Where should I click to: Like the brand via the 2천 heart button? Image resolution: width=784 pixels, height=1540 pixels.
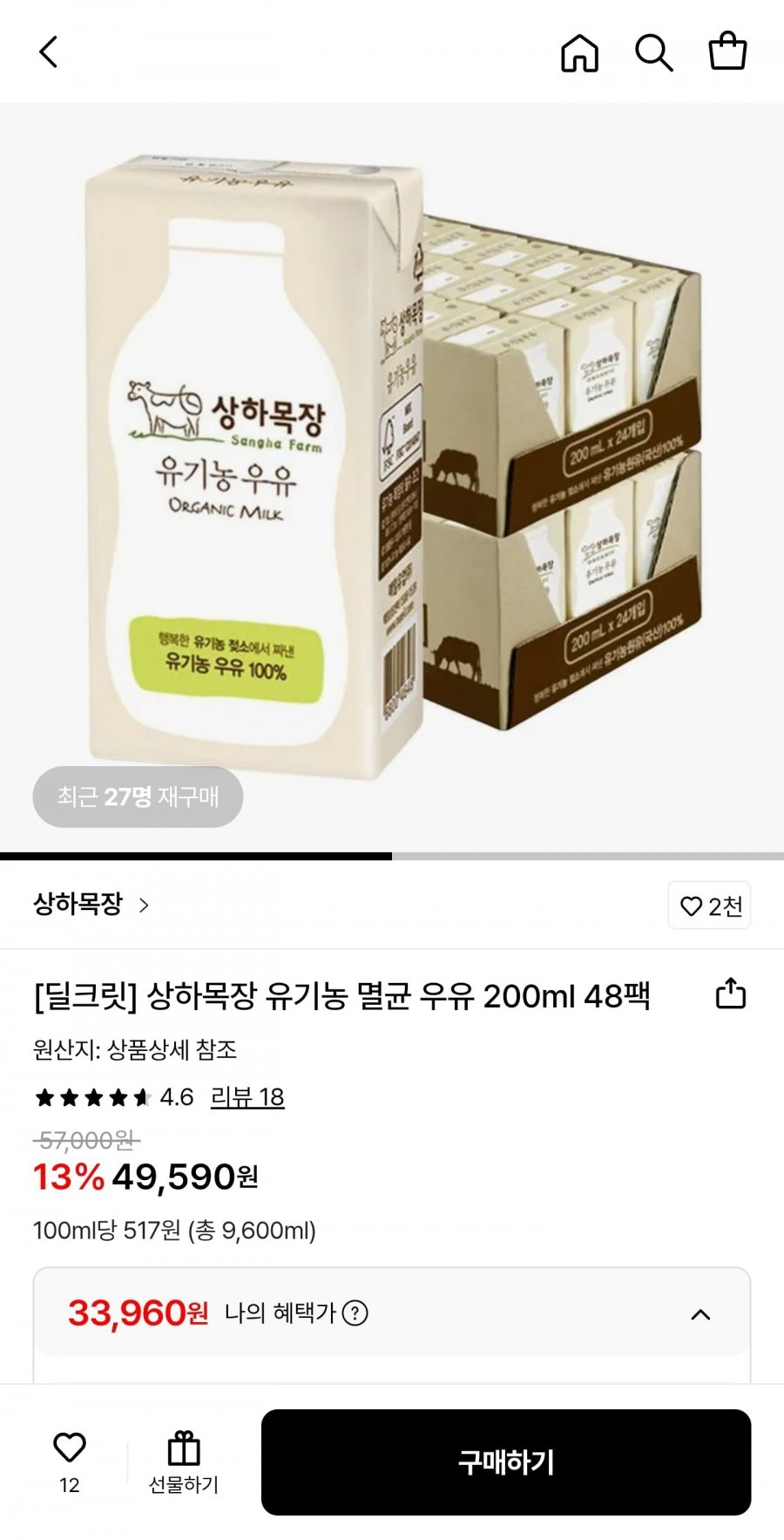pyautogui.click(x=710, y=906)
